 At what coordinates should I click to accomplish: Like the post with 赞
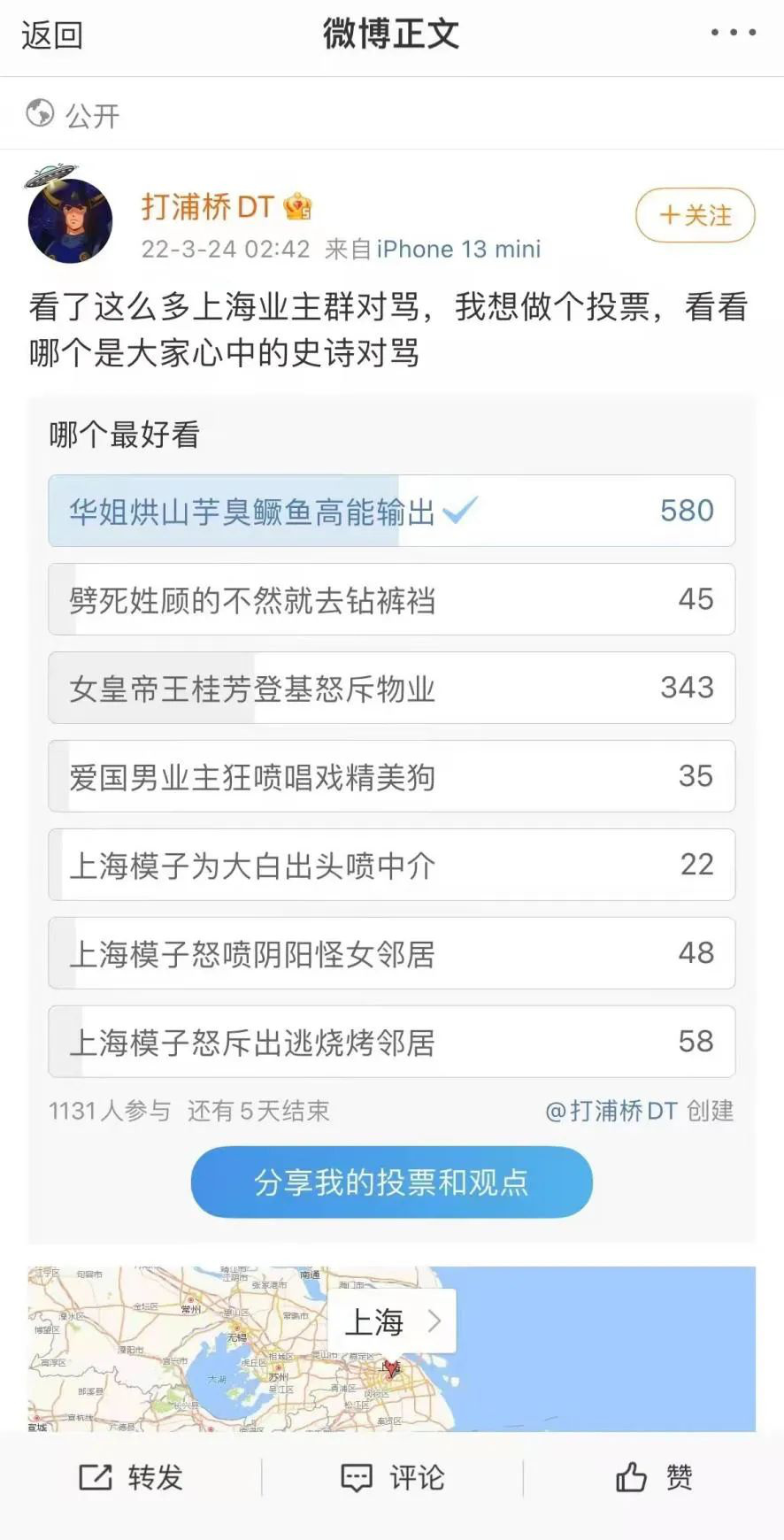pyautogui.click(x=654, y=1477)
